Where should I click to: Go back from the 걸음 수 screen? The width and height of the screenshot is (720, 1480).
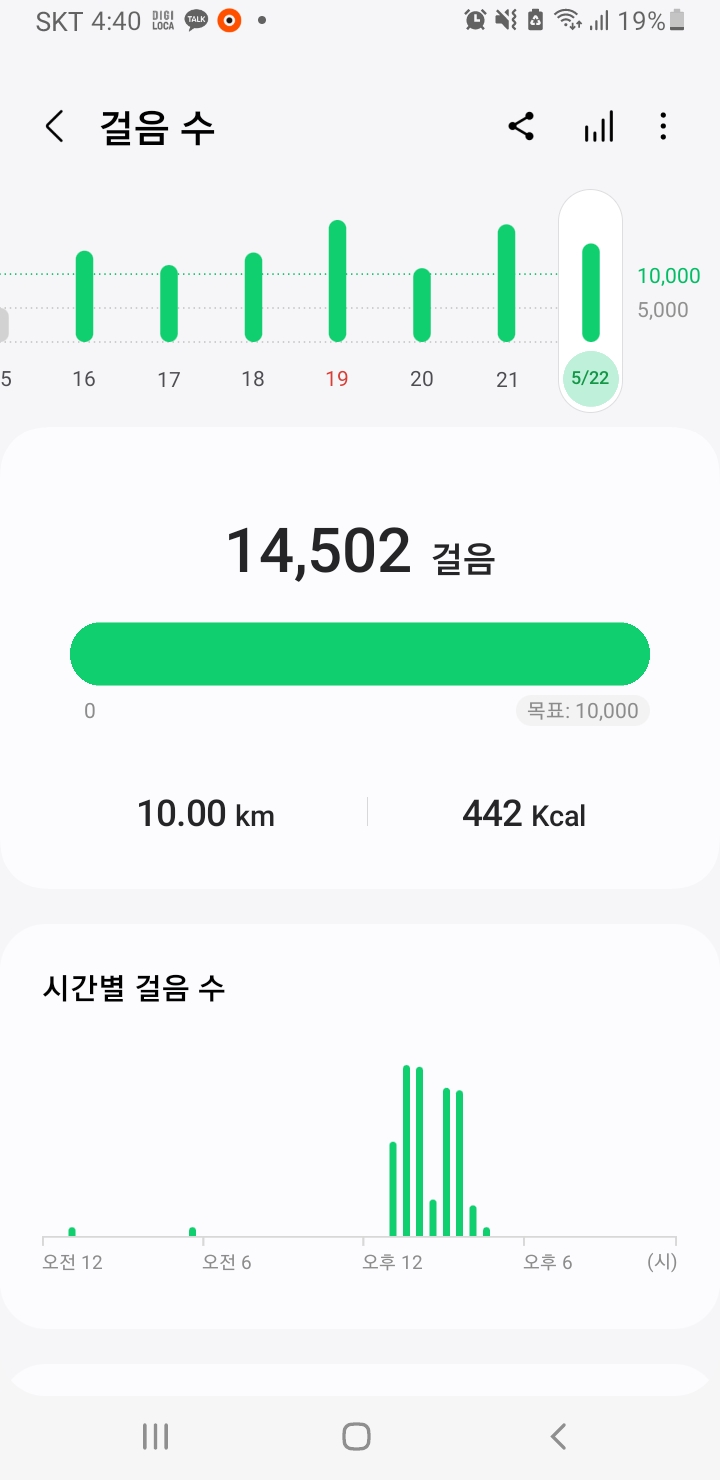point(55,127)
